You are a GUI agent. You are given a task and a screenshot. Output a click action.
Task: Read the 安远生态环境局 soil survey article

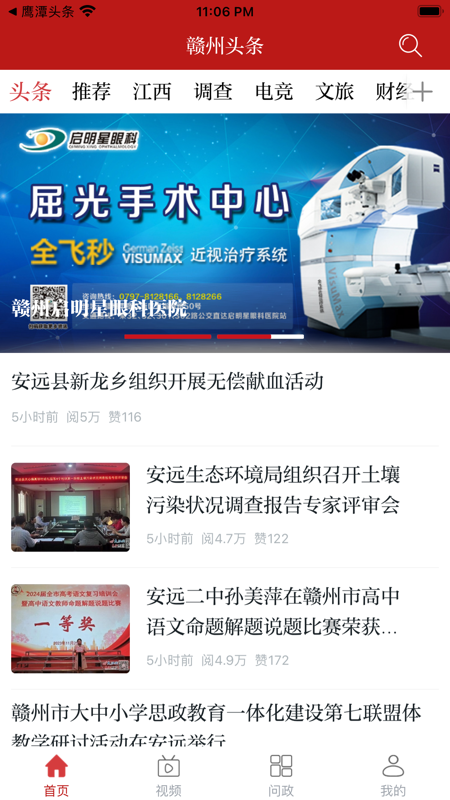[x=225, y=507]
